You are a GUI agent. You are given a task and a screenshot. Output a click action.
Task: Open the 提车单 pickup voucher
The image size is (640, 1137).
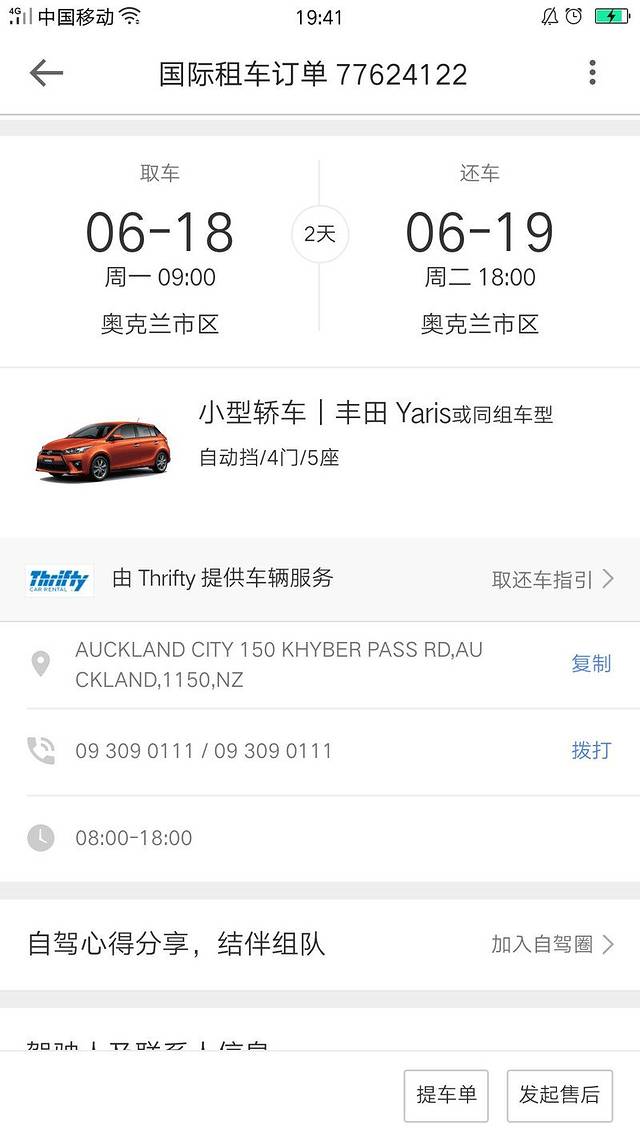coord(446,1095)
